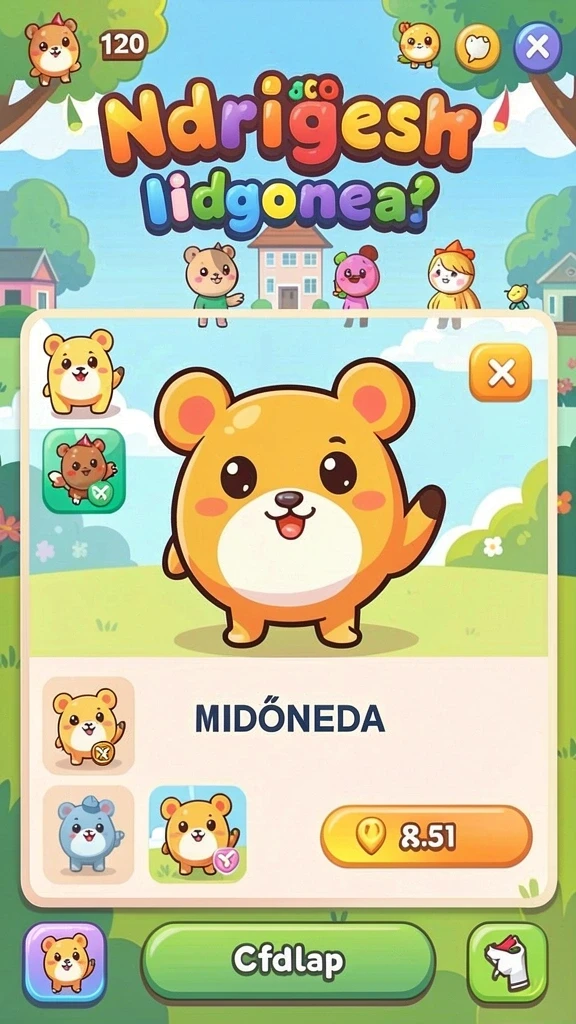Screen dimensions: 576x1024
Task: Close the game with the purple X
Action: 537,47
